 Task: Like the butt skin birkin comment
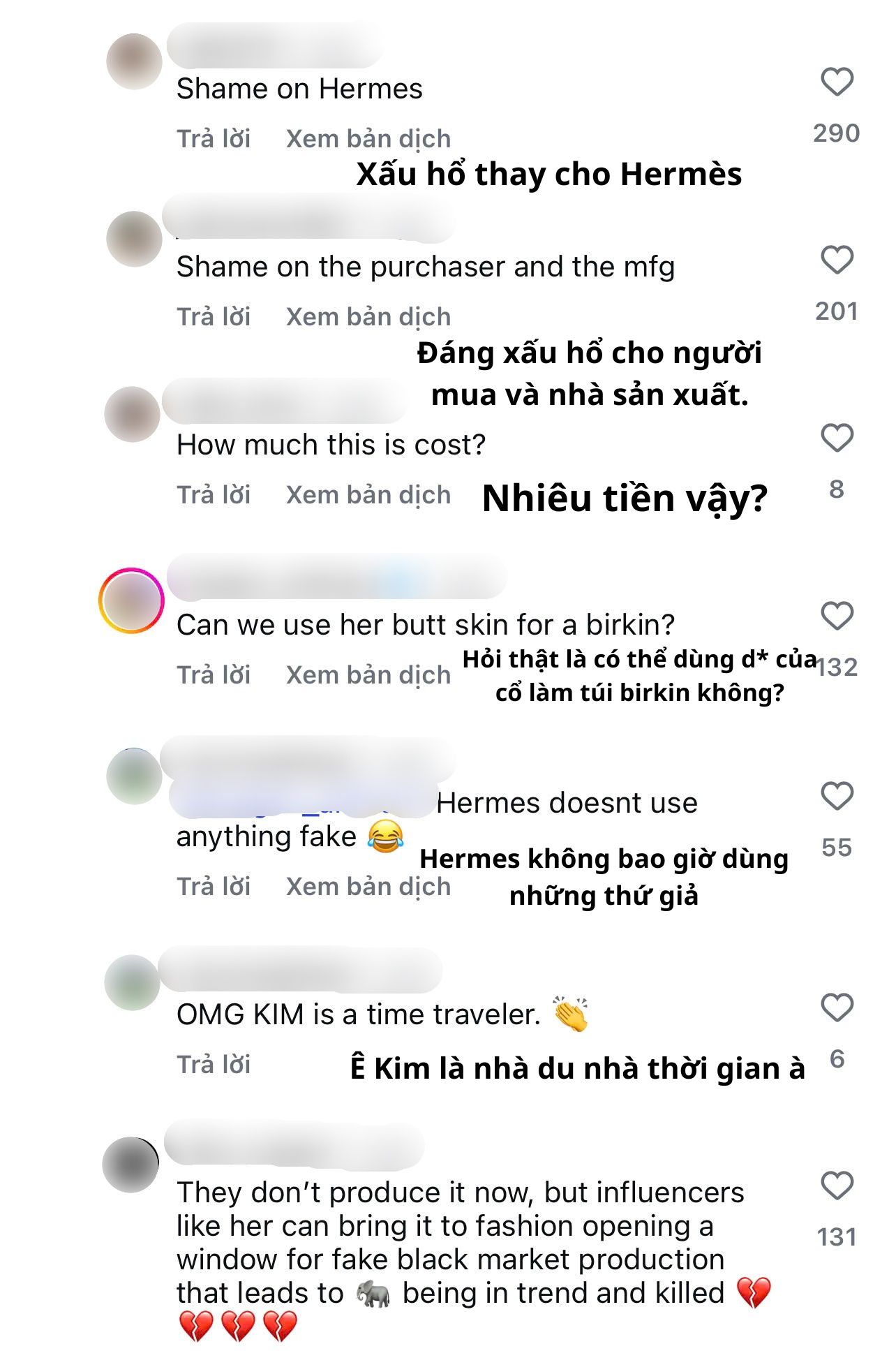click(x=837, y=617)
